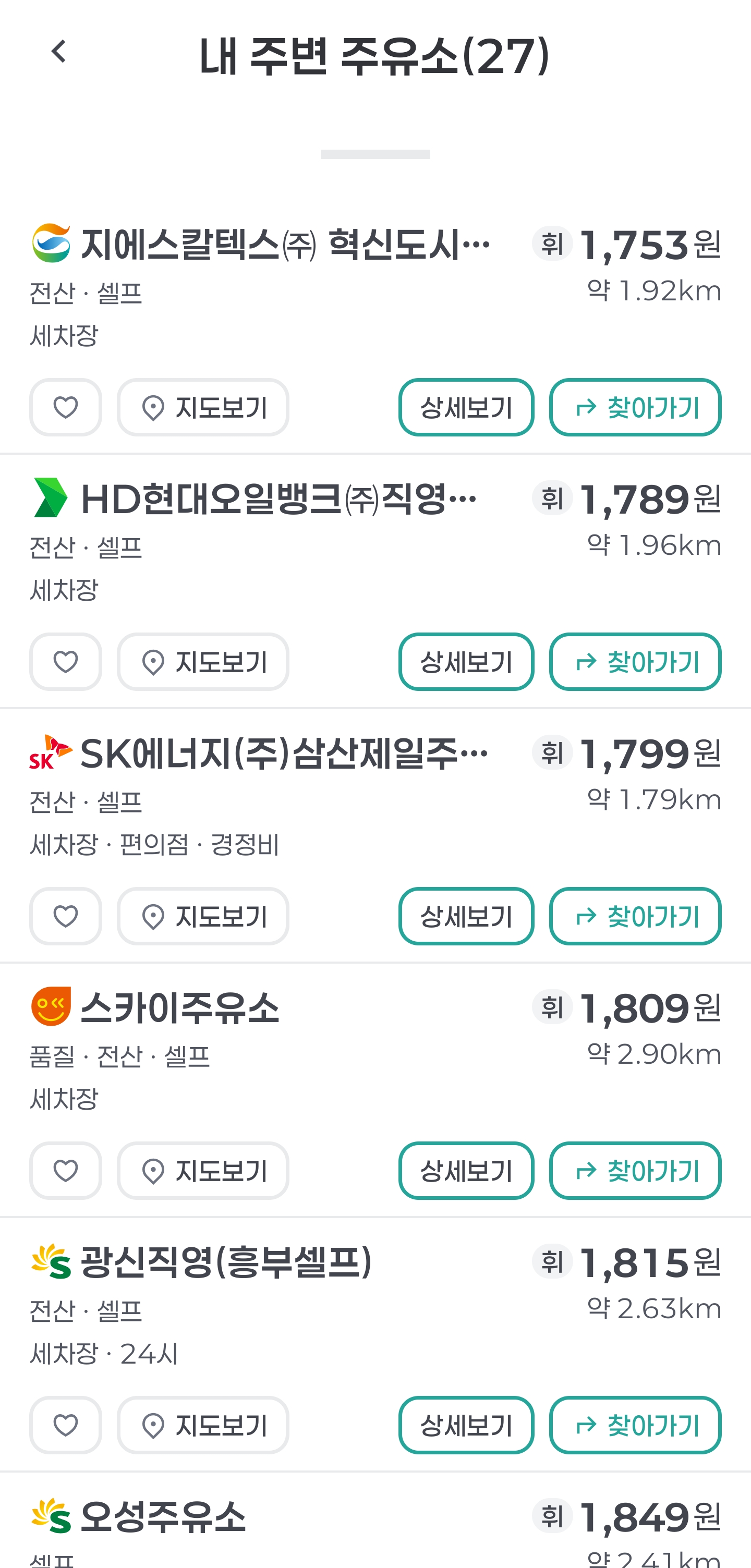Image resolution: width=751 pixels, height=1568 pixels.
Task: Show 지에스칼텍스 station on the map
Action: (203, 407)
